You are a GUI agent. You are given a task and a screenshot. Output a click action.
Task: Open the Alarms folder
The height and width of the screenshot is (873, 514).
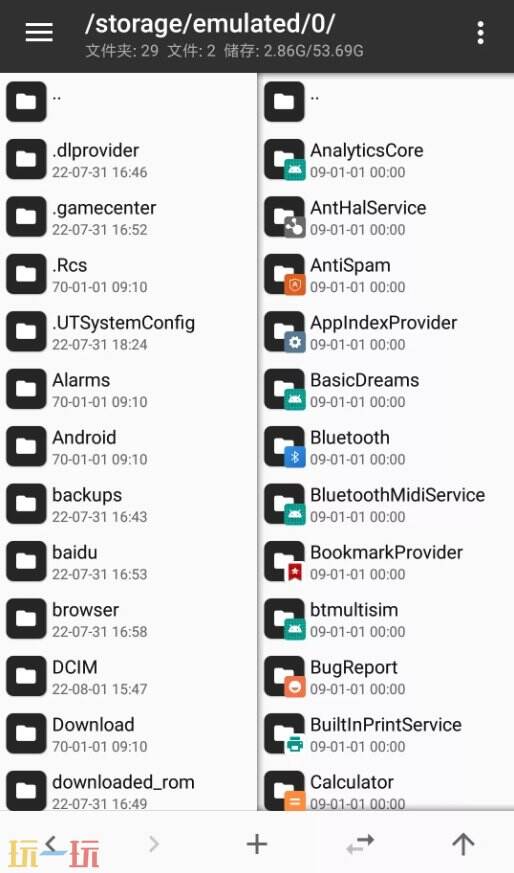129,389
